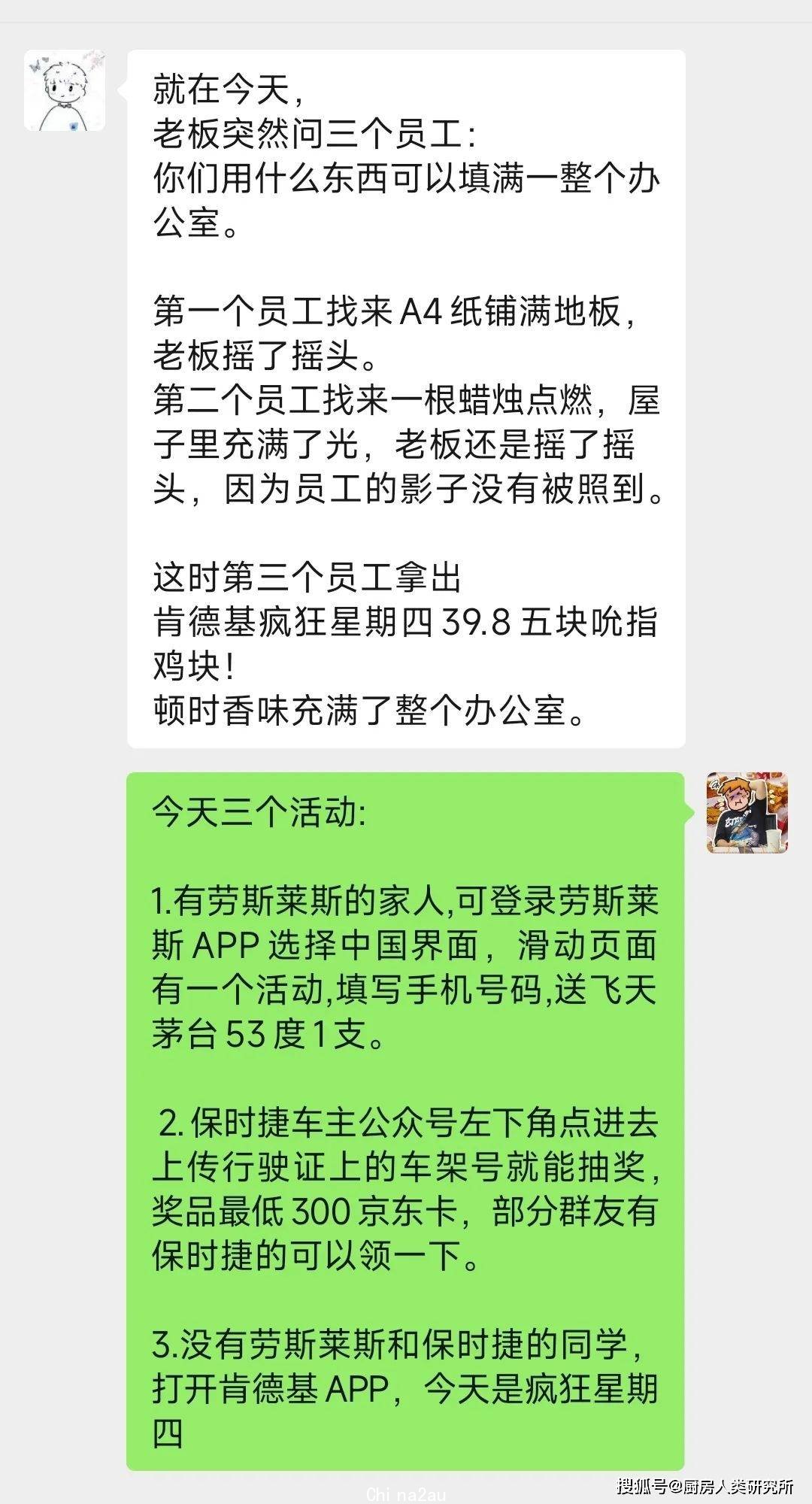812x1504 pixels.
Task: Open the profile of the sender with the orange-haired cartoon avatar
Action: coord(747,813)
